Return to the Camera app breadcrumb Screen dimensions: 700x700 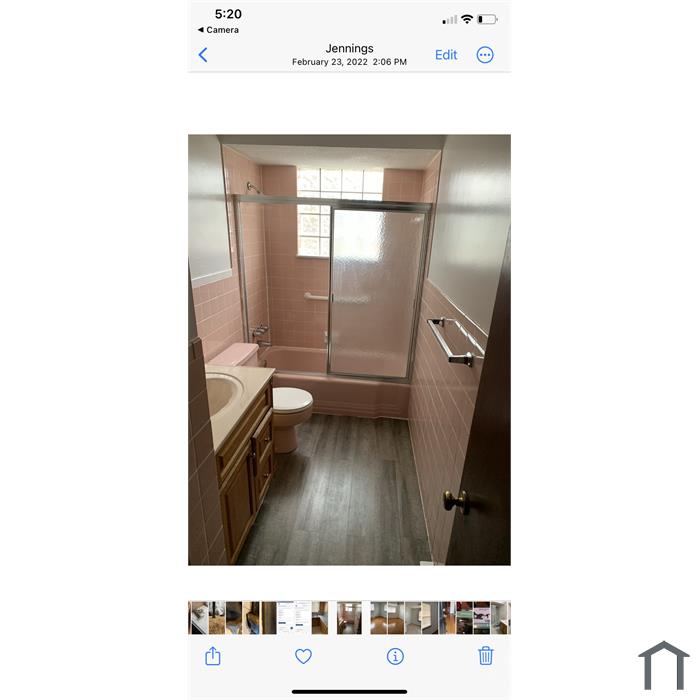point(218,30)
